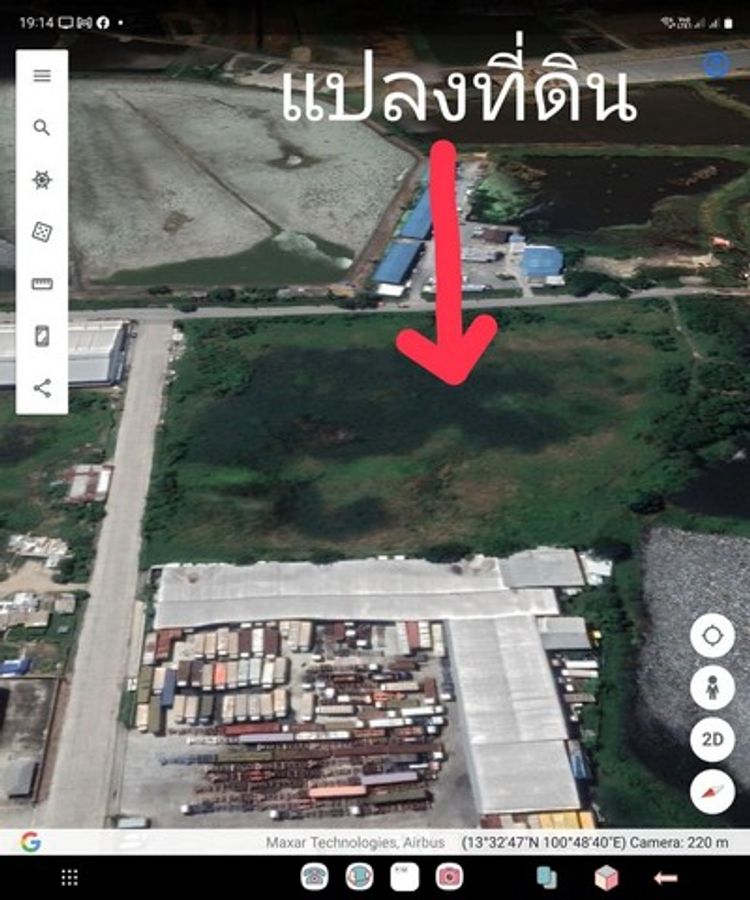This screenshot has height=900, width=750.
Task: Open the app drawer grid in taskbar
Action: (69, 877)
